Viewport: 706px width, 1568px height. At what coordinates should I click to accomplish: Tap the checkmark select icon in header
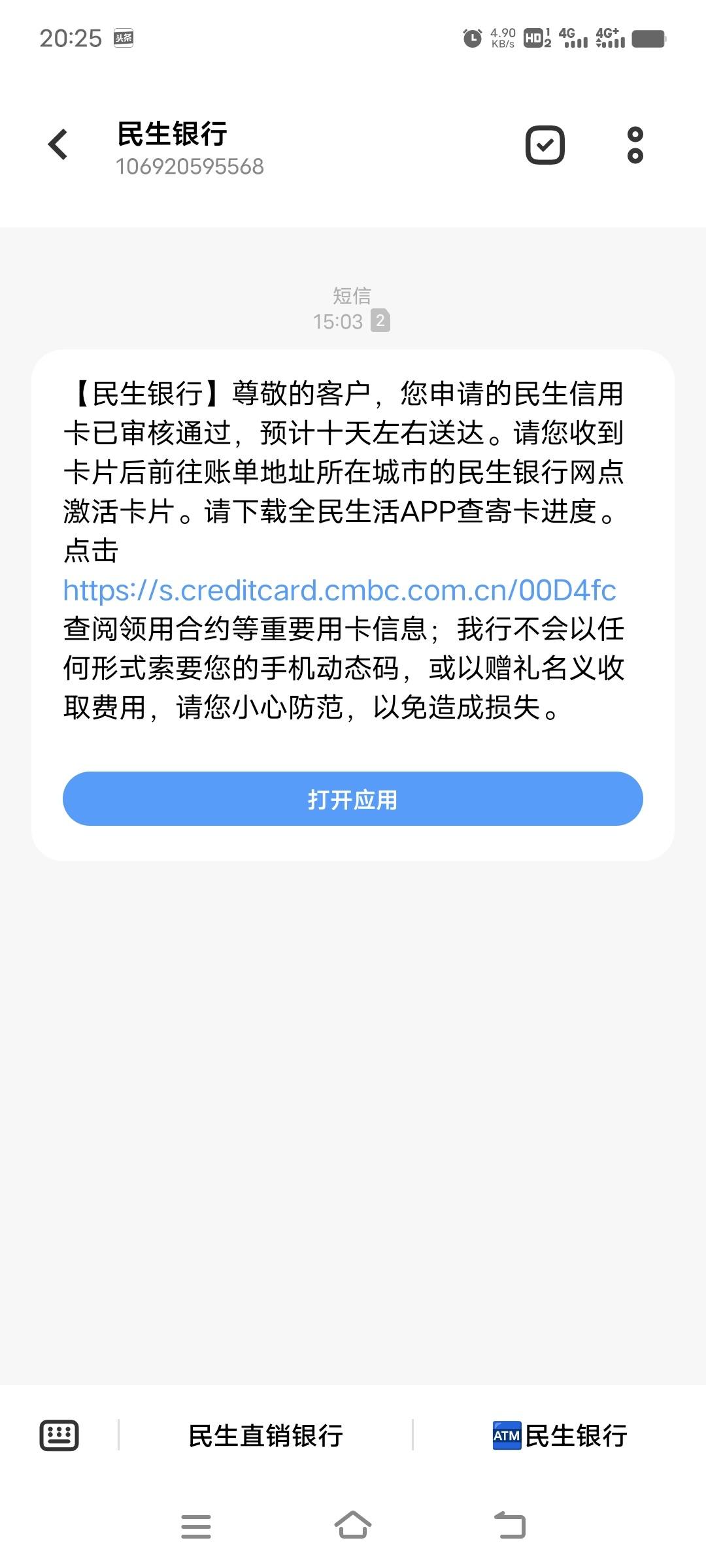pyautogui.click(x=545, y=145)
